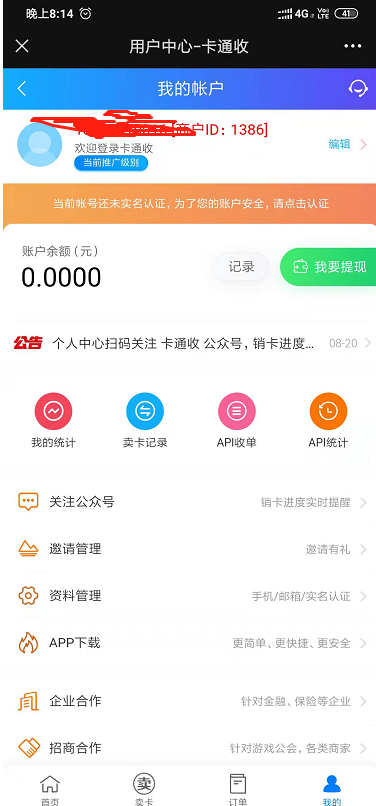376x806 pixels.
Task: Open 我的统计
Action: [x=53, y=420]
